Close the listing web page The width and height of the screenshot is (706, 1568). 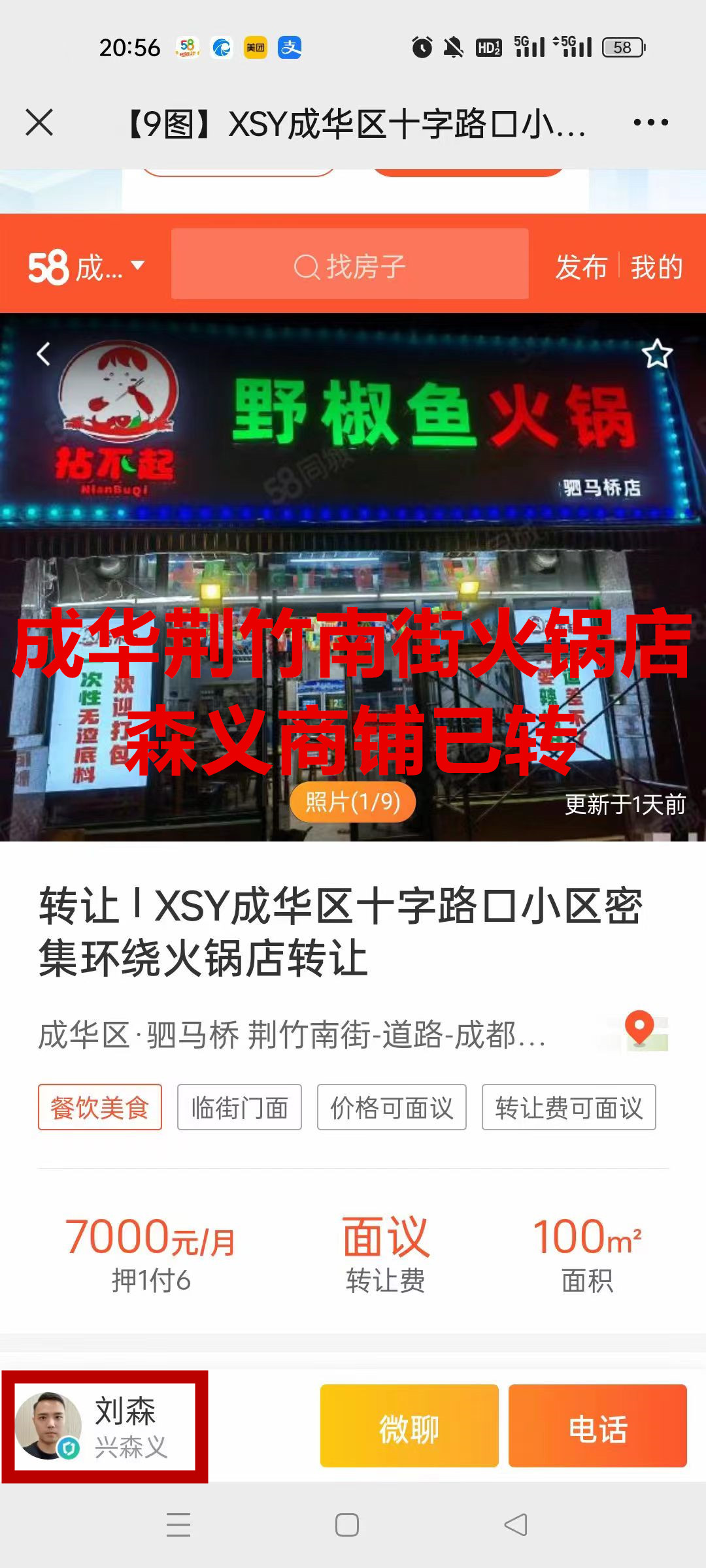point(39,122)
